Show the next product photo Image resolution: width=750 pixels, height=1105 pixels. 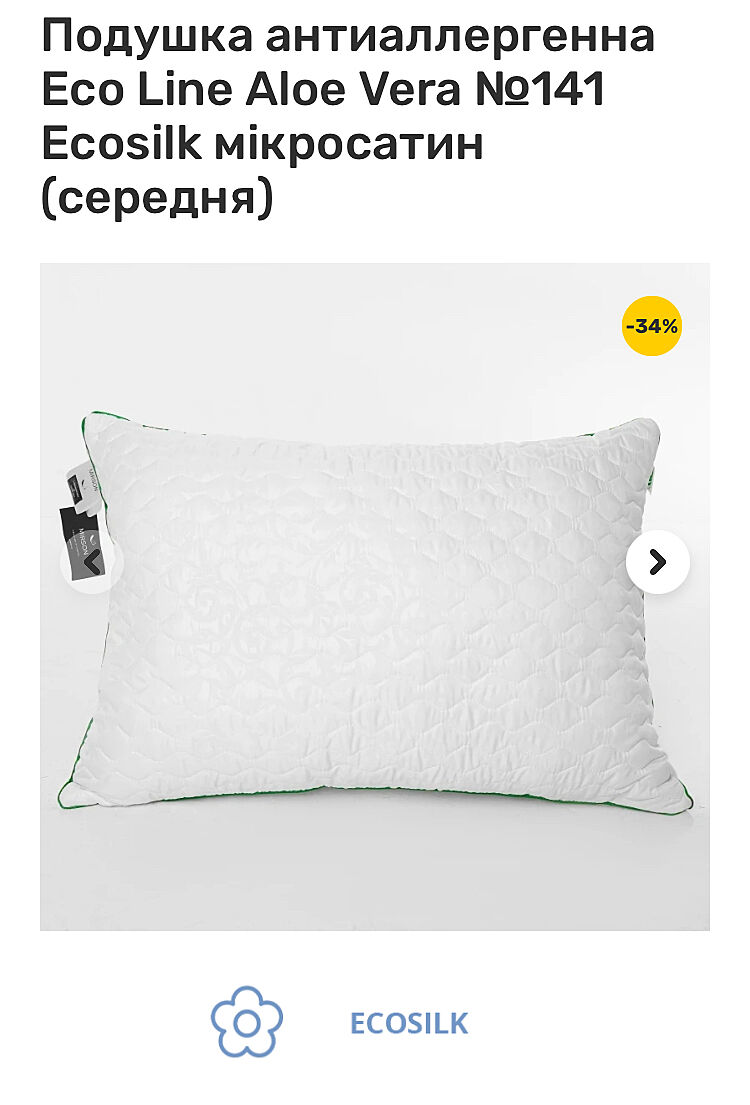(657, 562)
